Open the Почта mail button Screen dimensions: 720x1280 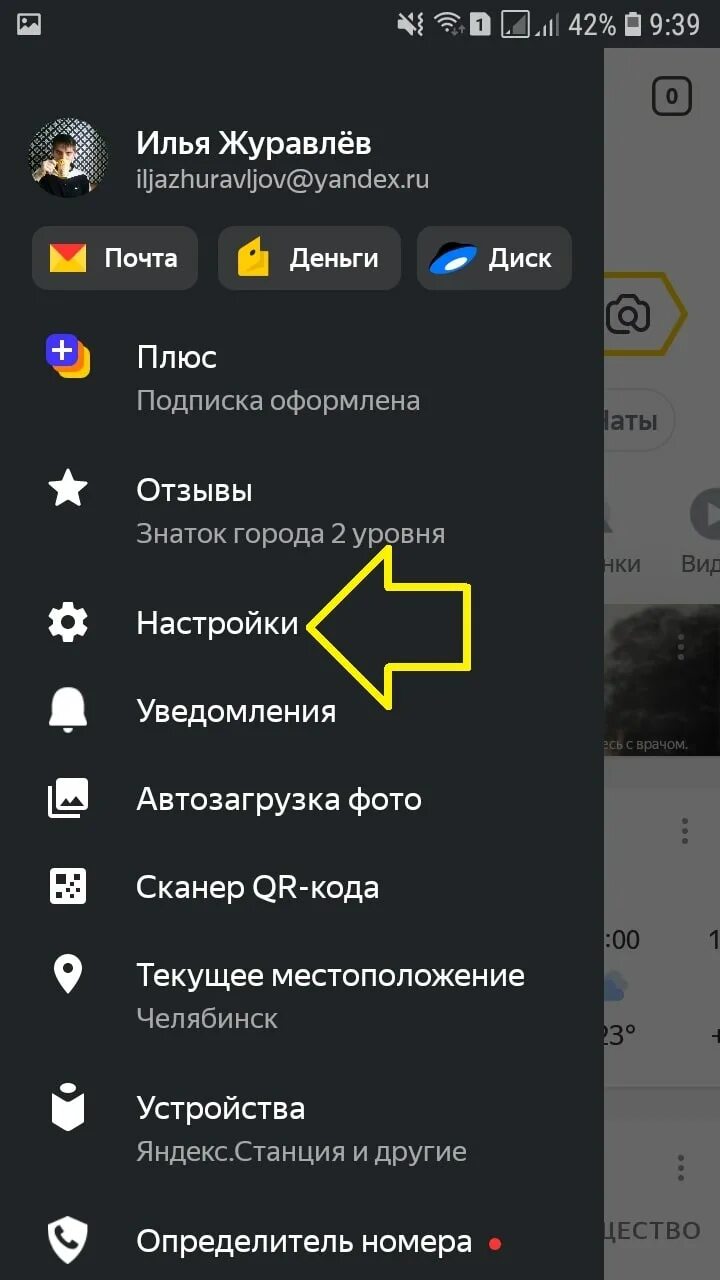[x=114, y=259]
